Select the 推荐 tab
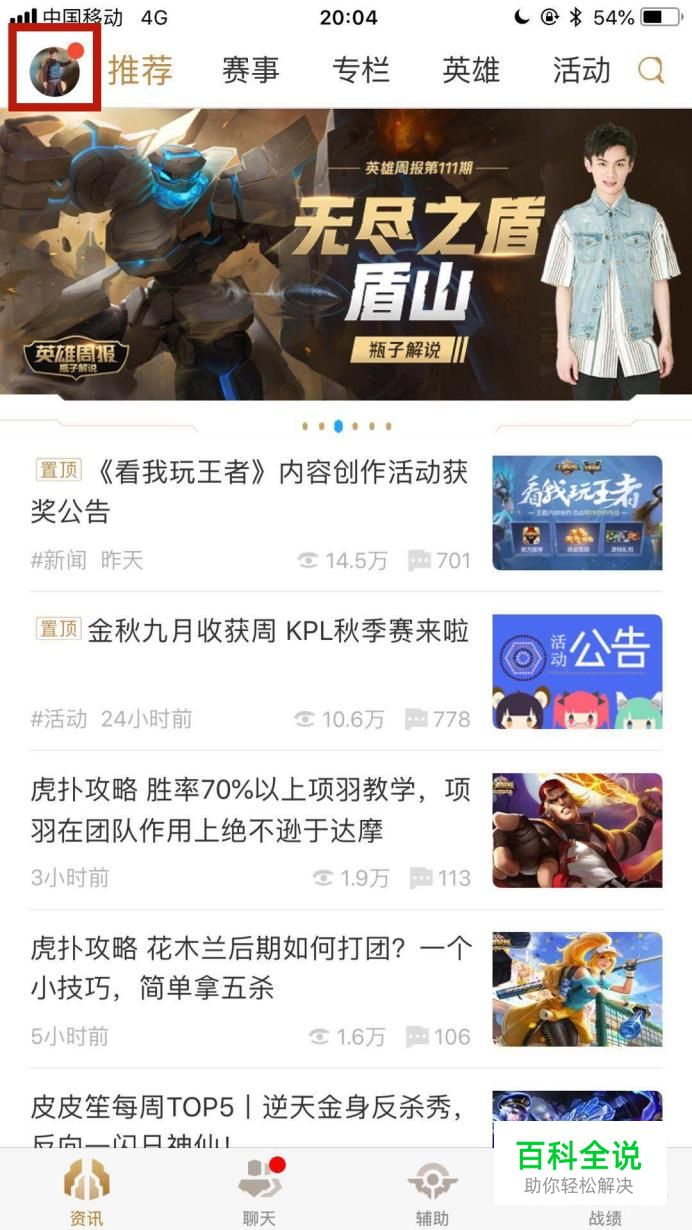The height and width of the screenshot is (1230, 692). (x=141, y=70)
